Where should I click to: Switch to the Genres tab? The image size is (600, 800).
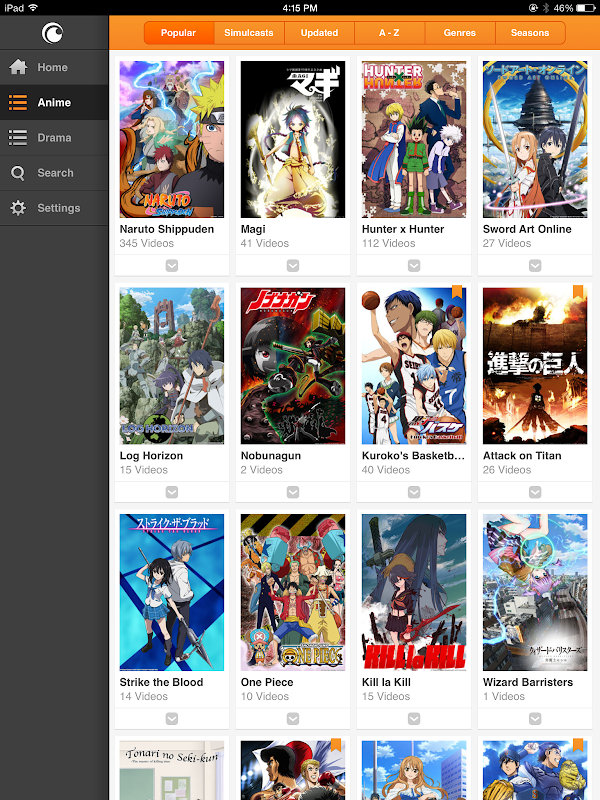(x=460, y=33)
